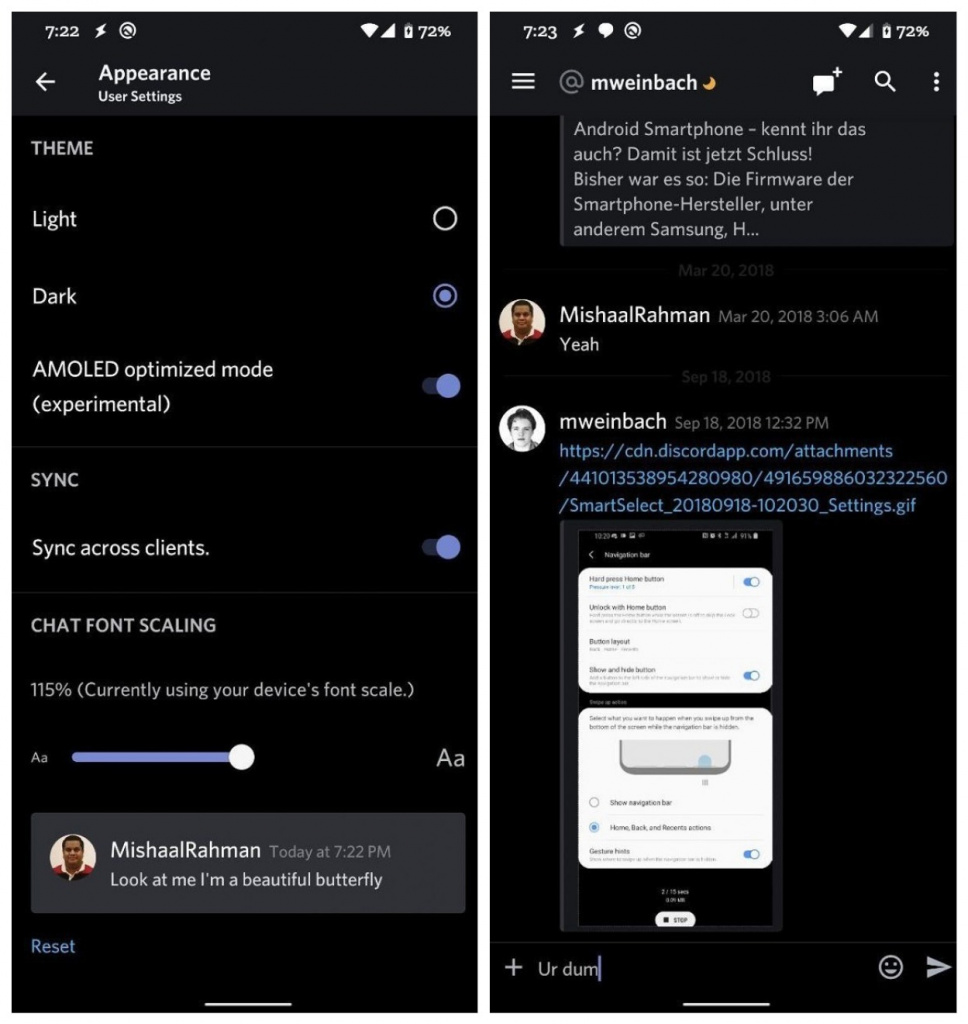View the SmartSelect GIF attachment
Viewport: 968px width, 1024px height.
pos(671,727)
